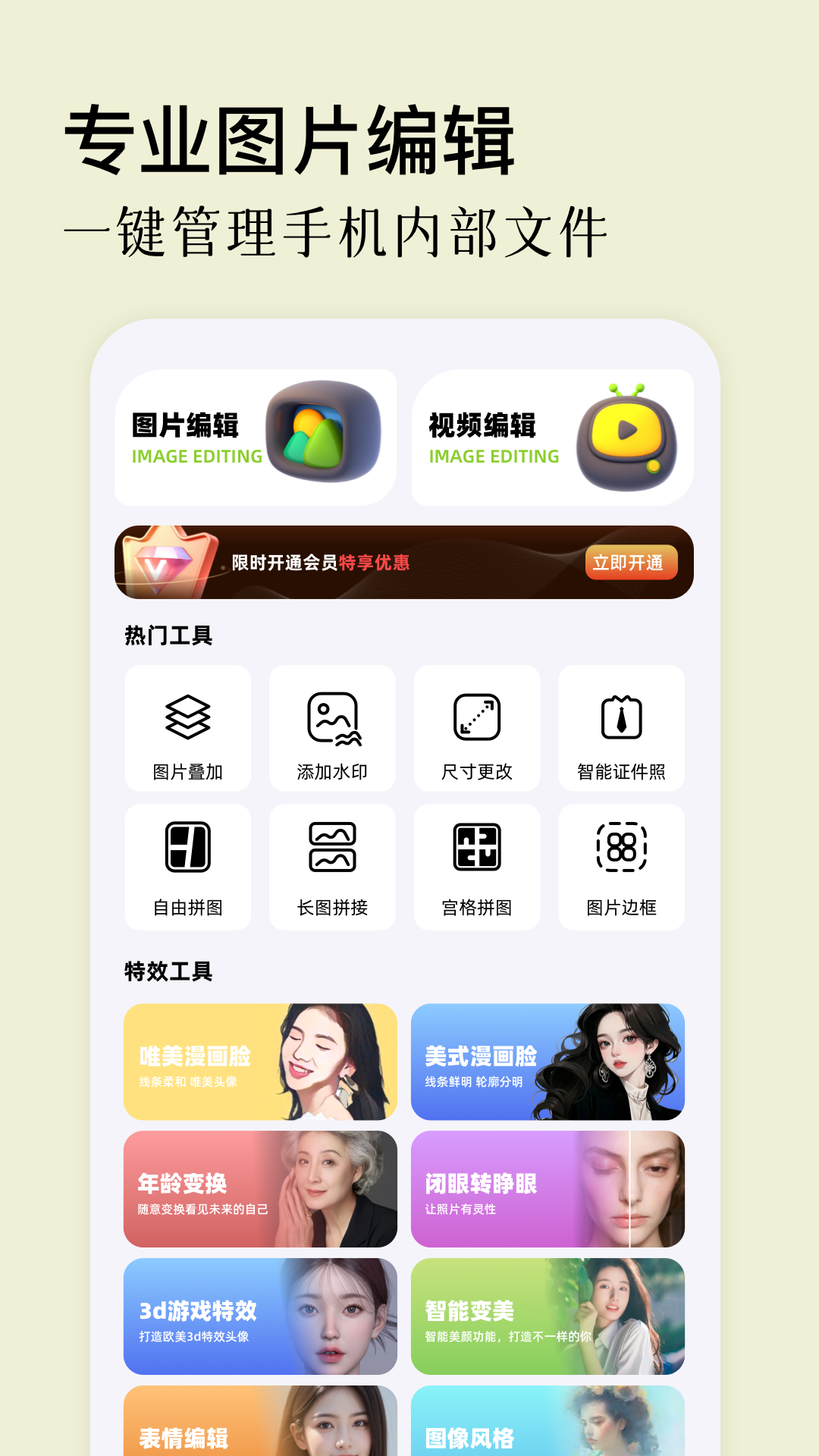Image resolution: width=819 pixels, height=1456 pixels.
Task: Select the 宫格拼图 grid collage tool
Action: 475,864
